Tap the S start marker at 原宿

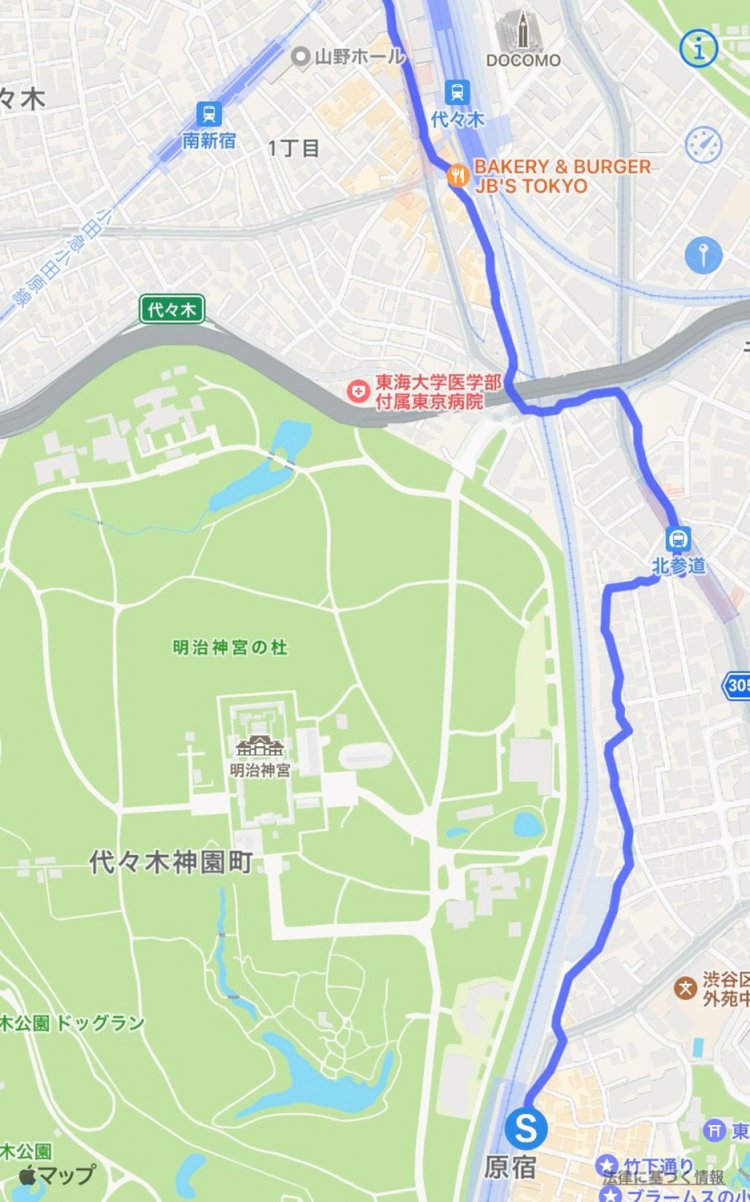(525, 1130)
